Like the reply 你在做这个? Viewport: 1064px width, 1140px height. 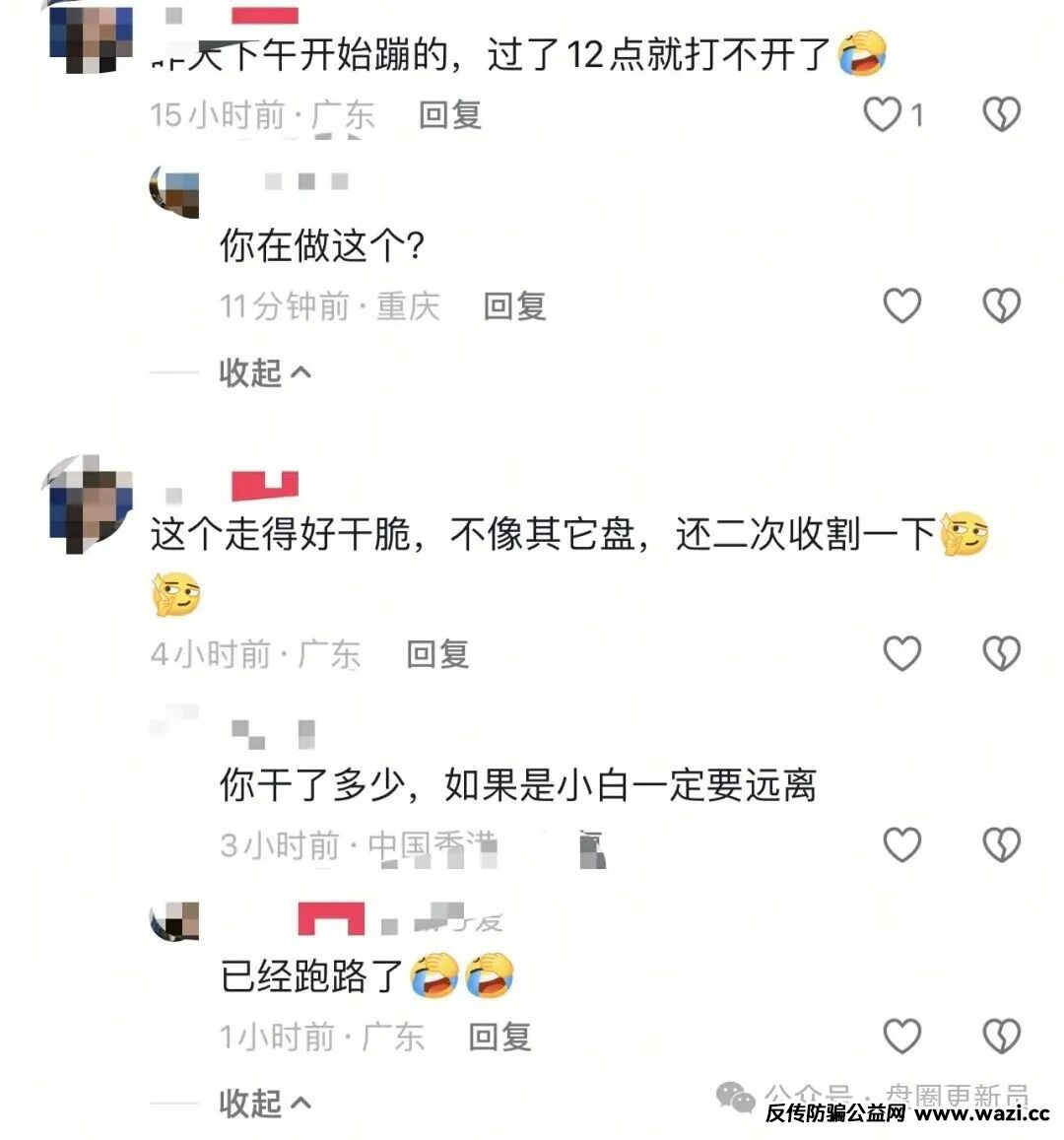[x=901, y=305]
